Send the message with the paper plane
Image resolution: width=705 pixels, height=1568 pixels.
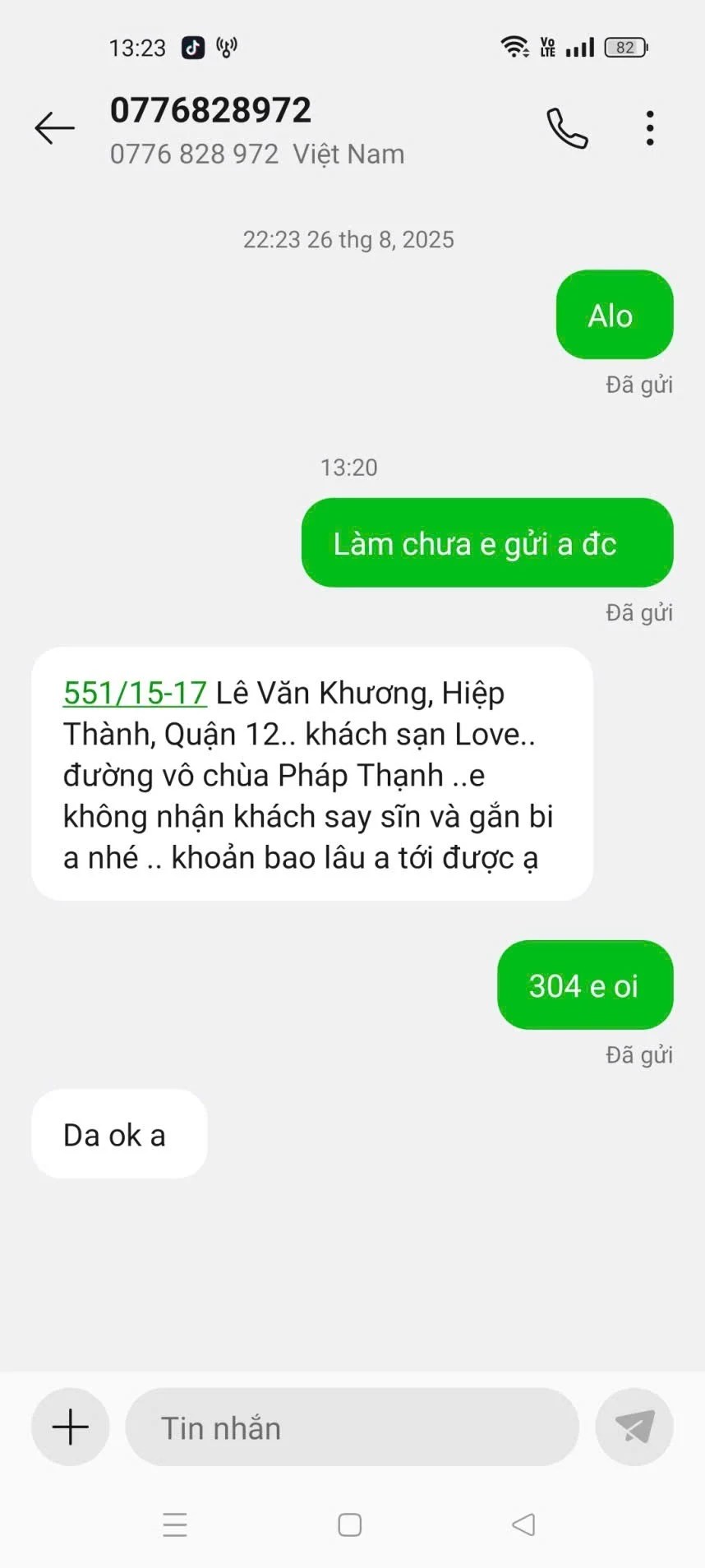pos(634,1427)
